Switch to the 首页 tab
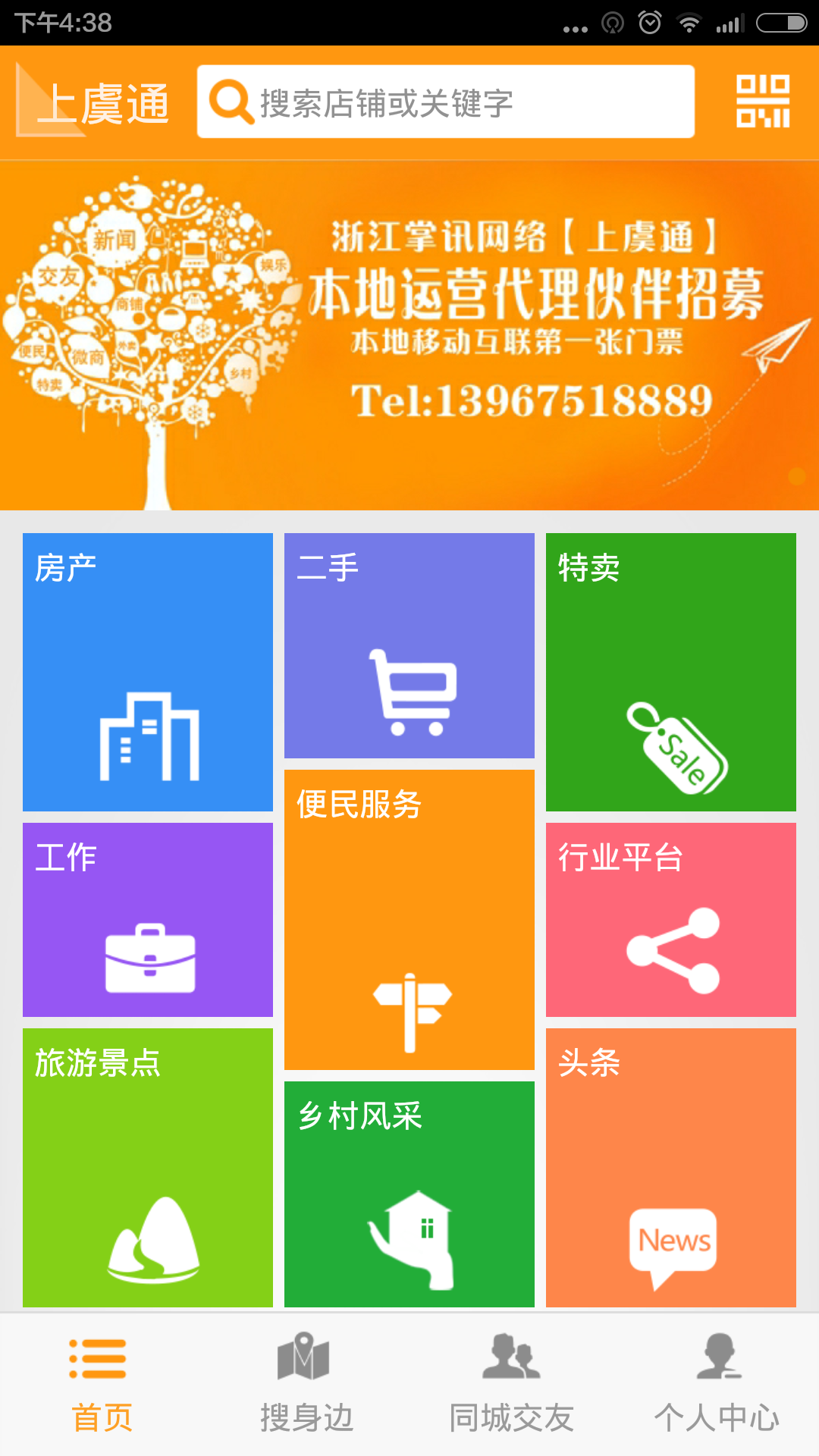Screen dimensions: 819x1456 tap(102, 1388)
